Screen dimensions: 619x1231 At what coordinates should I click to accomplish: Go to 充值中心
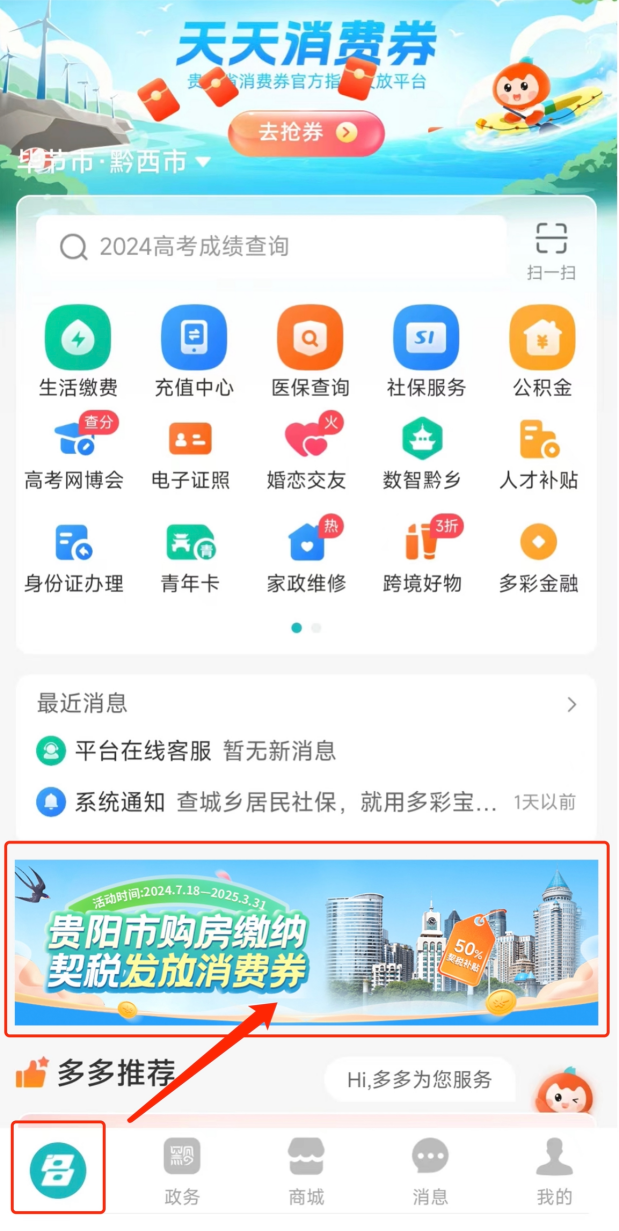click(194, 351)
